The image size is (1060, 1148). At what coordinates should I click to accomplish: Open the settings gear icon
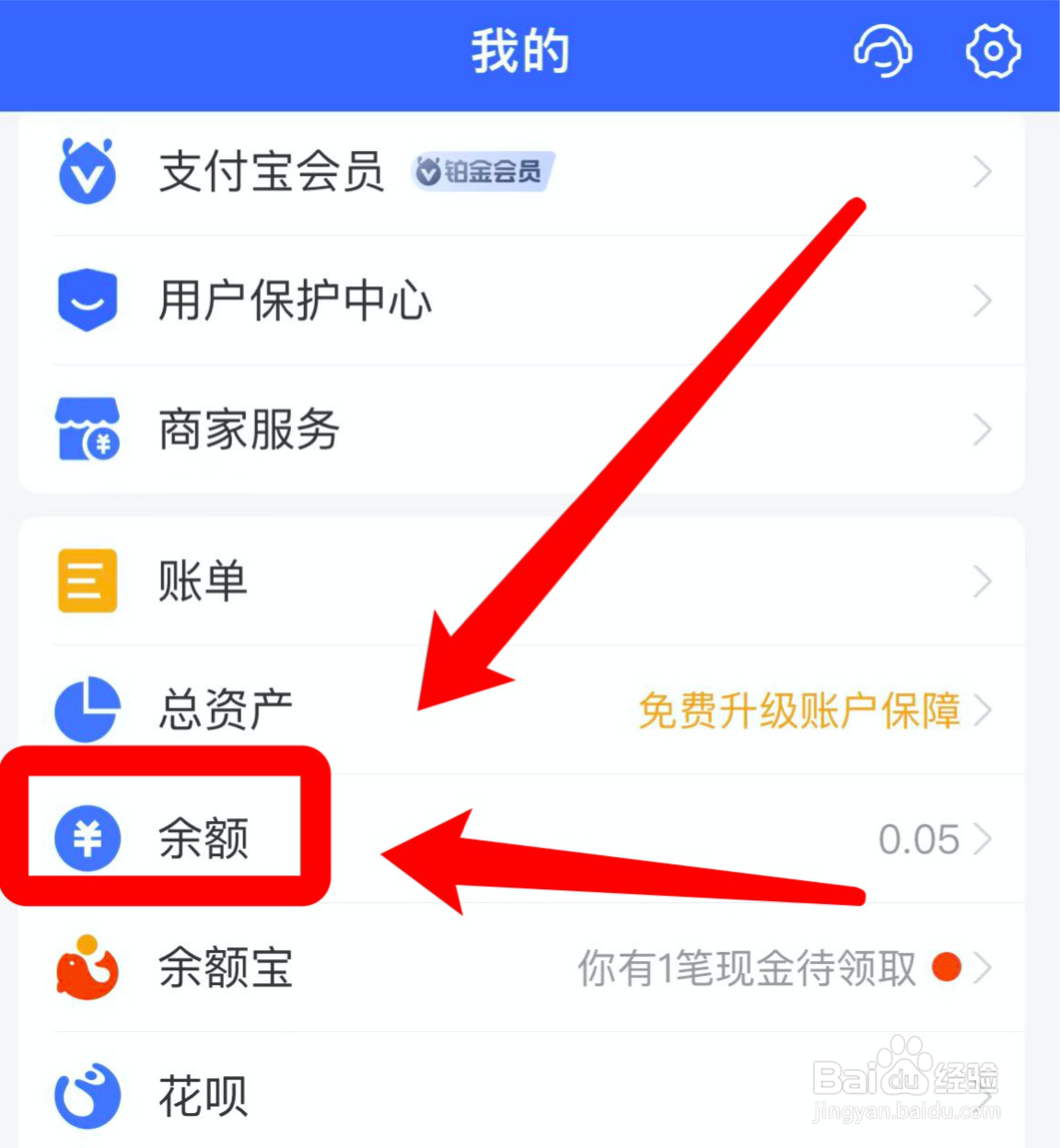tap(994, 52)
